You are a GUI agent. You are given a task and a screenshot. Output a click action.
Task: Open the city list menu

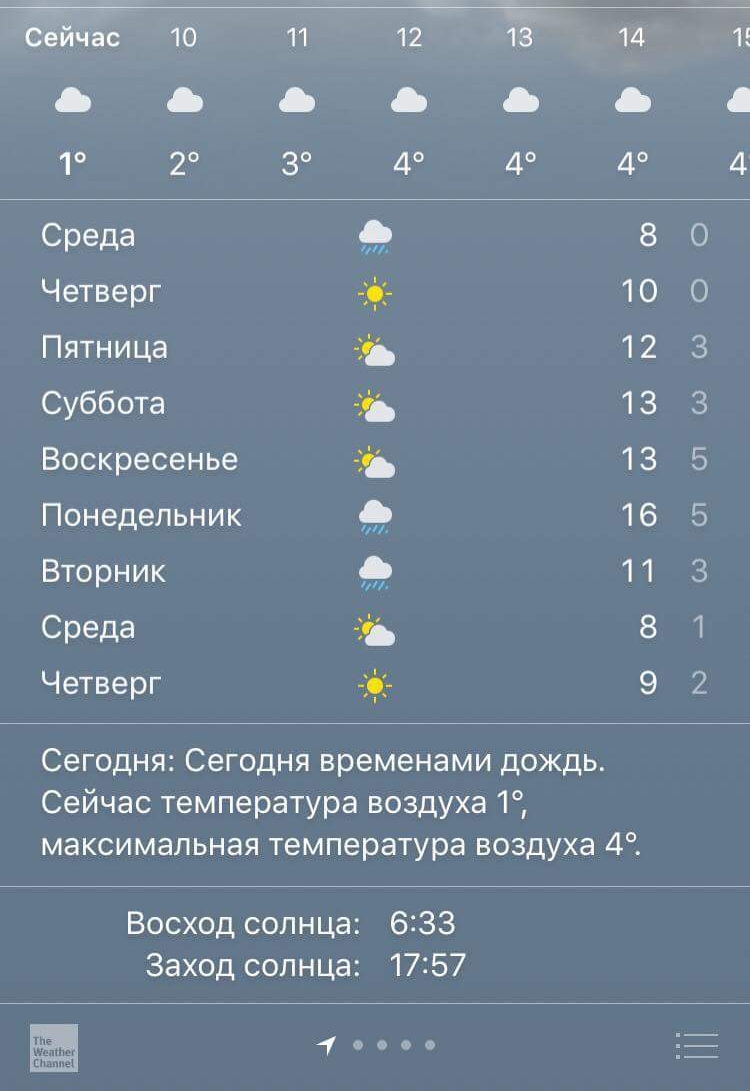(x=696, y=1046)
